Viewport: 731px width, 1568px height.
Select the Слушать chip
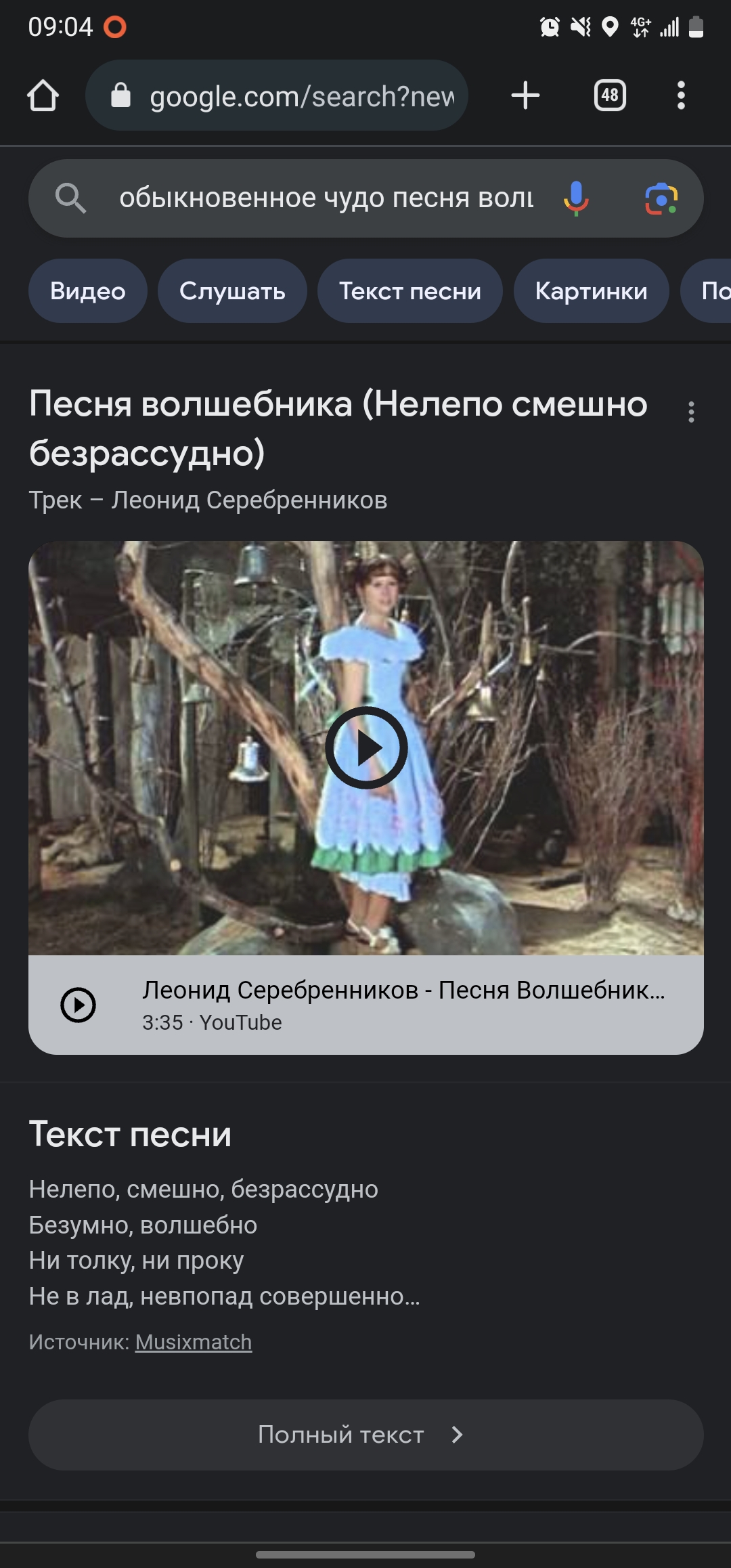[232, 291]
